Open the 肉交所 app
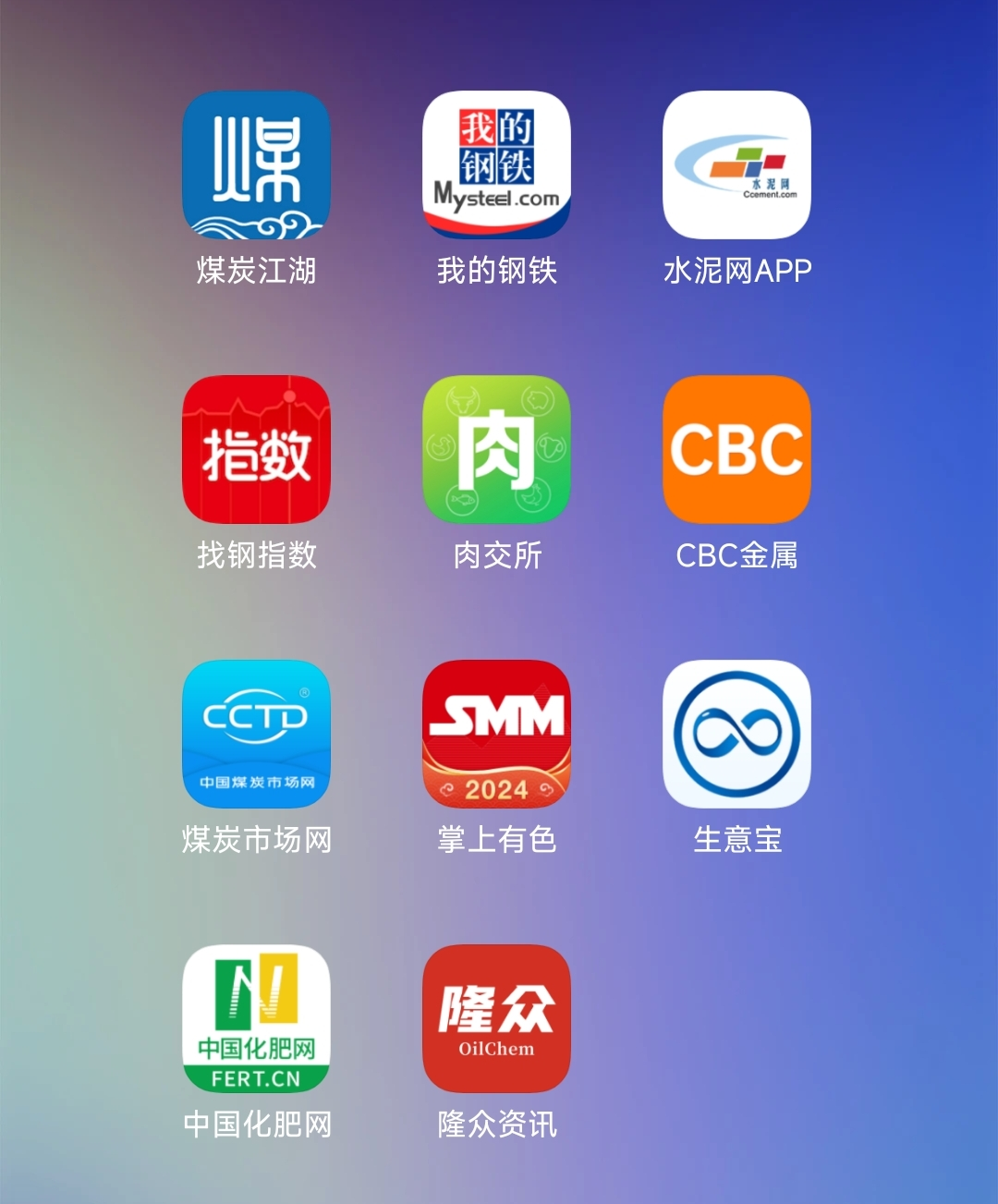Viewport: 998px width, 1204px height. 496,450
